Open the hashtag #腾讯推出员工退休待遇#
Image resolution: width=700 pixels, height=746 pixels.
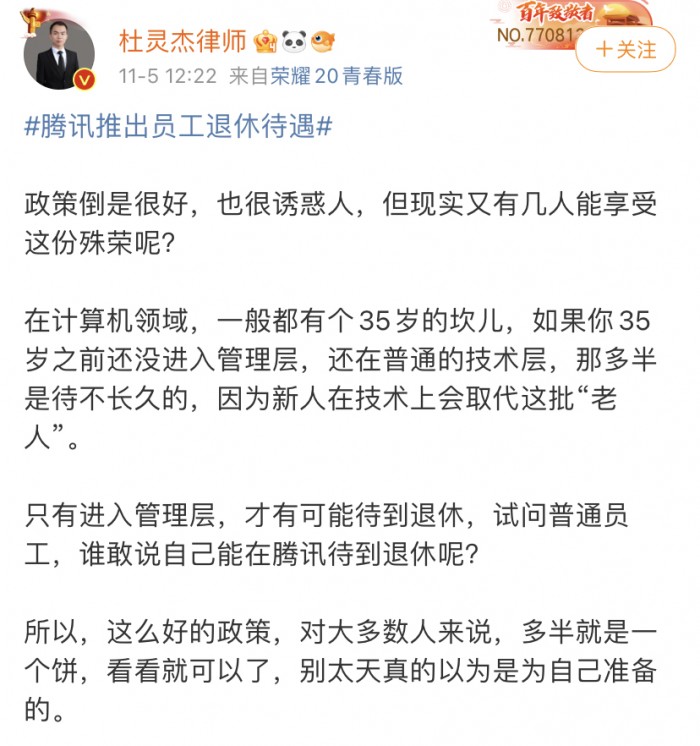(178, 128)
